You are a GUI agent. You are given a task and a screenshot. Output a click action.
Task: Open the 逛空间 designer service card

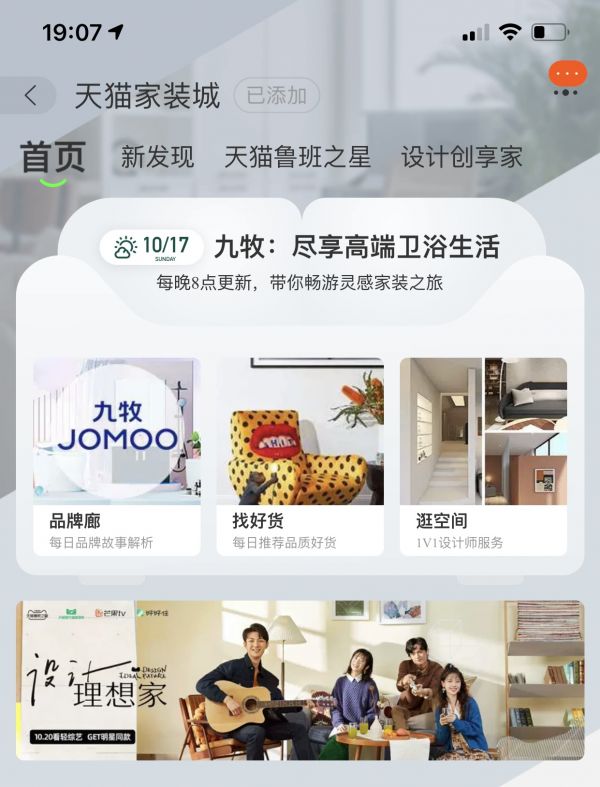coord(483,455)
